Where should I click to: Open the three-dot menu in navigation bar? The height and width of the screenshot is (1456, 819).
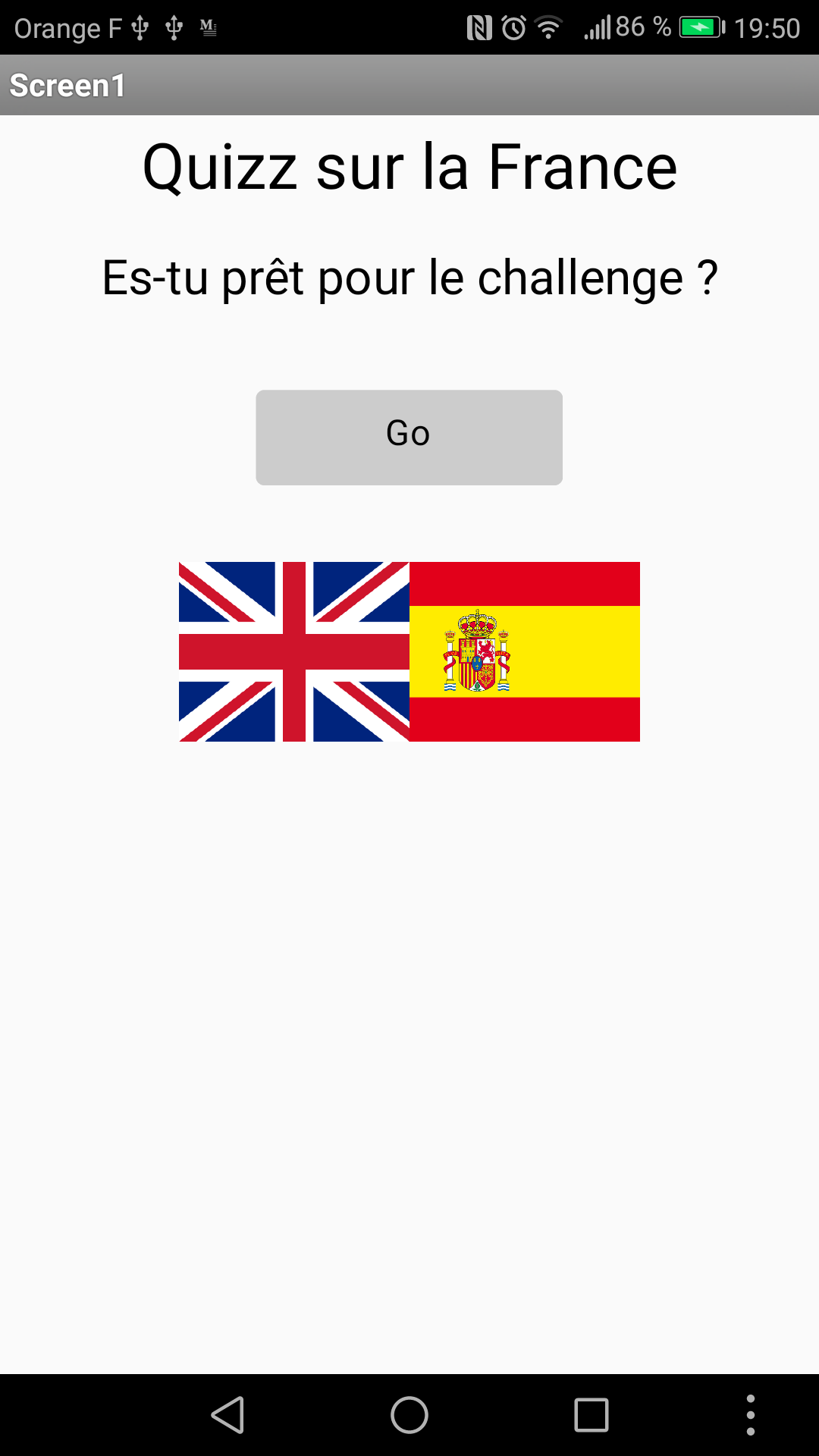point(751,1415)
